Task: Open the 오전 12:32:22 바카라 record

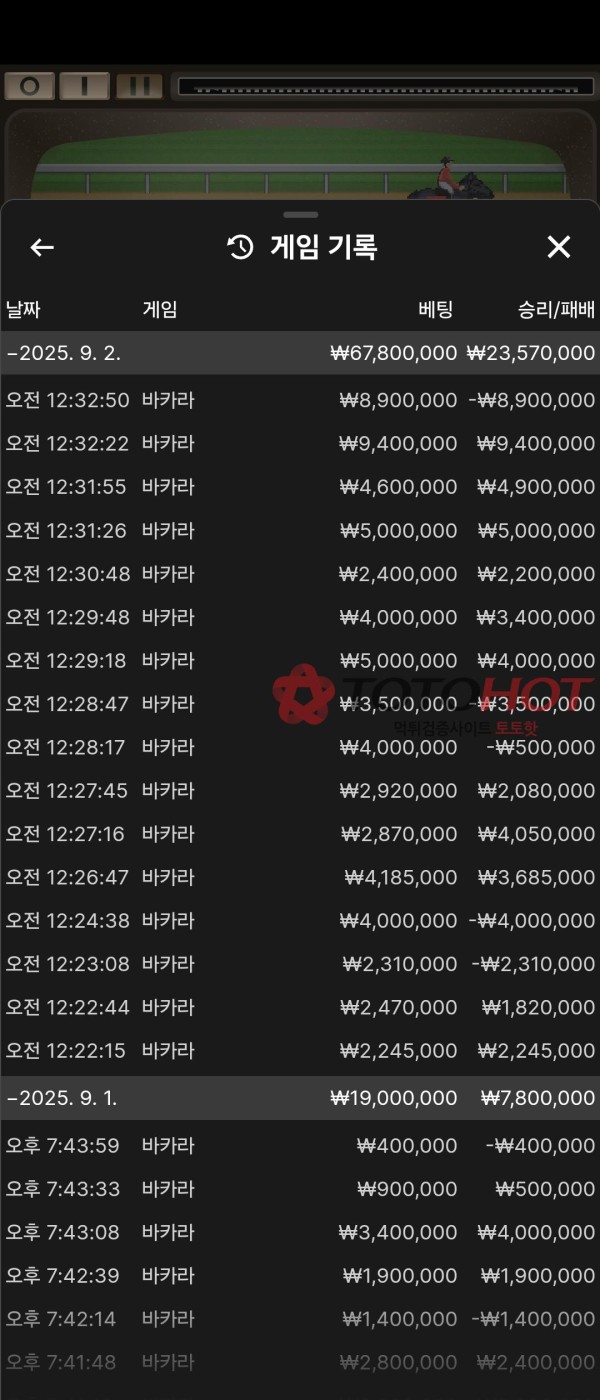Action: click(300, 443)
